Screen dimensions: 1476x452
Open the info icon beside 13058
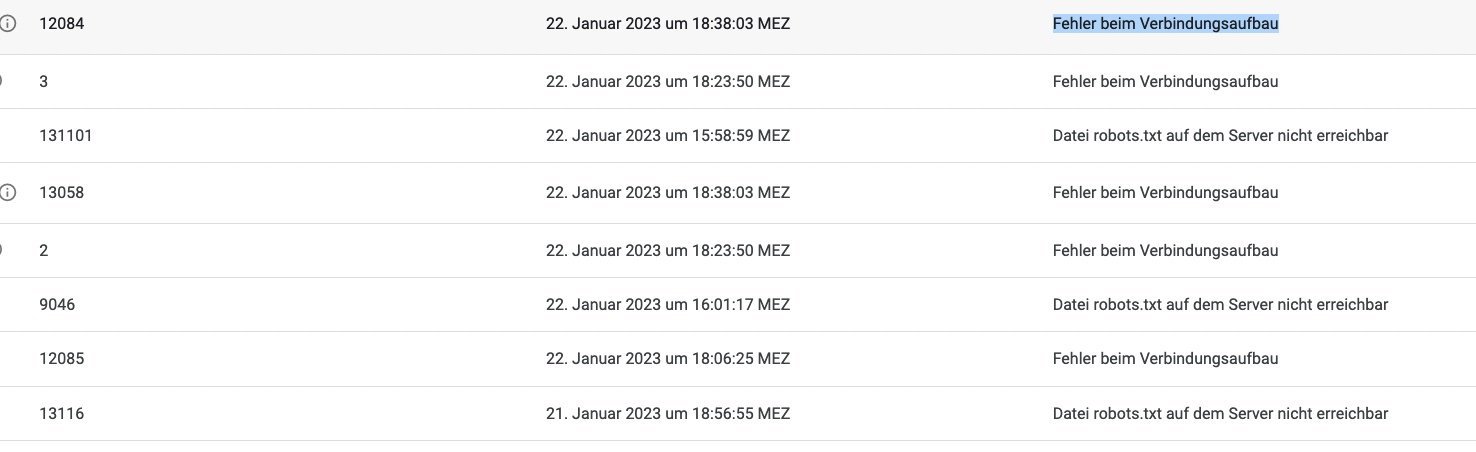pos(8,192)
